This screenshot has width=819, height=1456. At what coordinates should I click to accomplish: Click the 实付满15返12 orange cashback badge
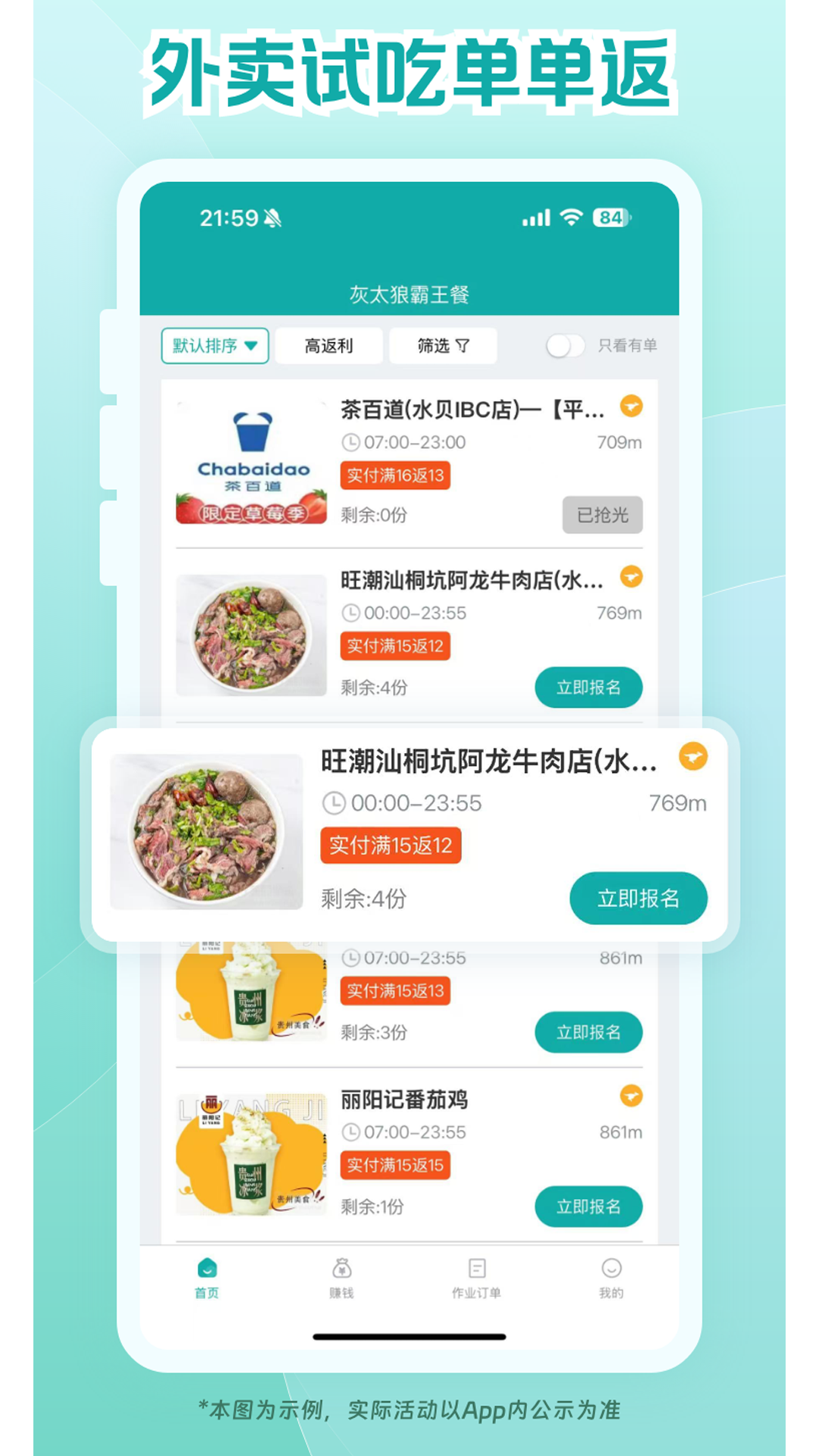click(390, 845)
